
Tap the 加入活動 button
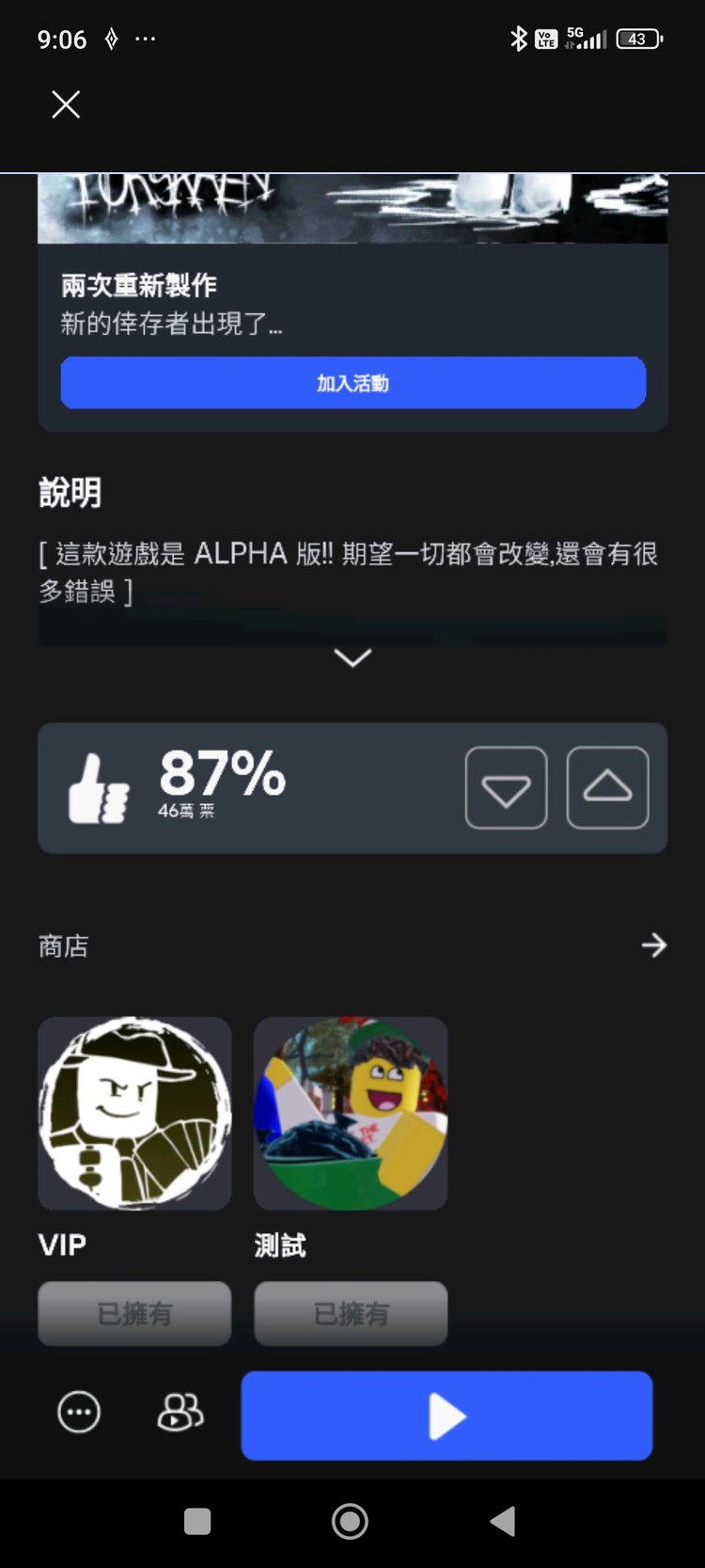point(352,383)
